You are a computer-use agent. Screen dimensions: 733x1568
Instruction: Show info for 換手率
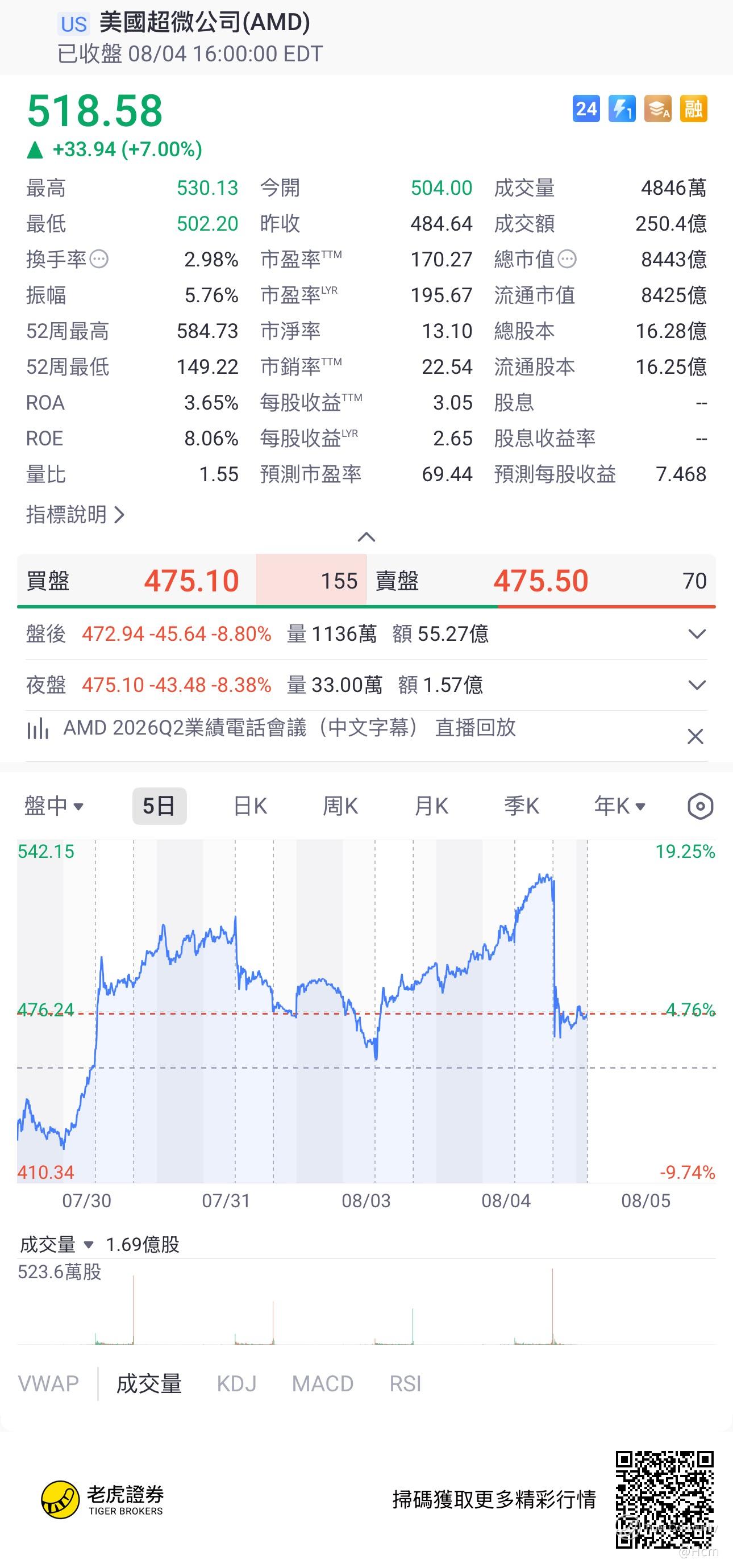click(99, 260)
